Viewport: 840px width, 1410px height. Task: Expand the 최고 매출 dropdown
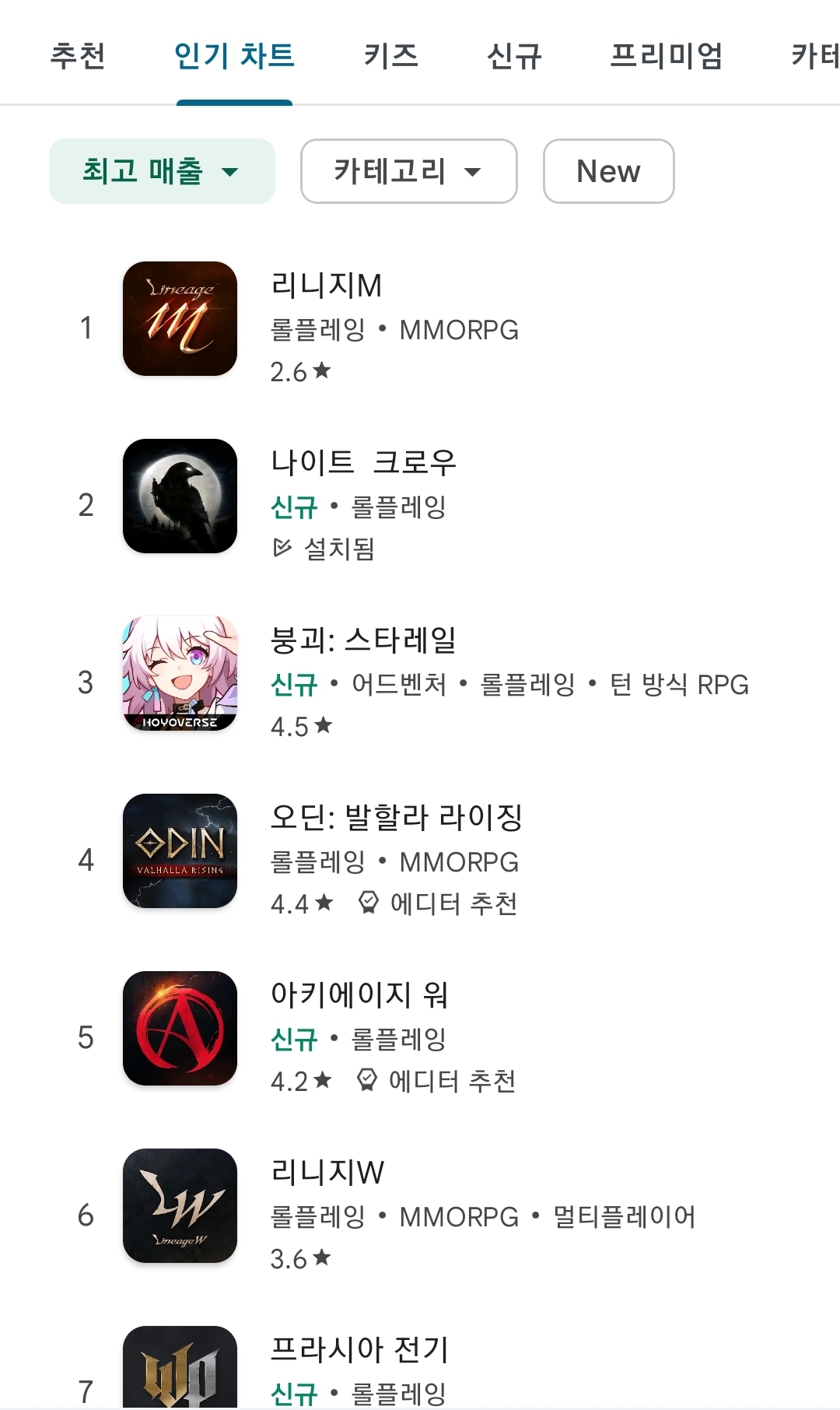point(162,171)
